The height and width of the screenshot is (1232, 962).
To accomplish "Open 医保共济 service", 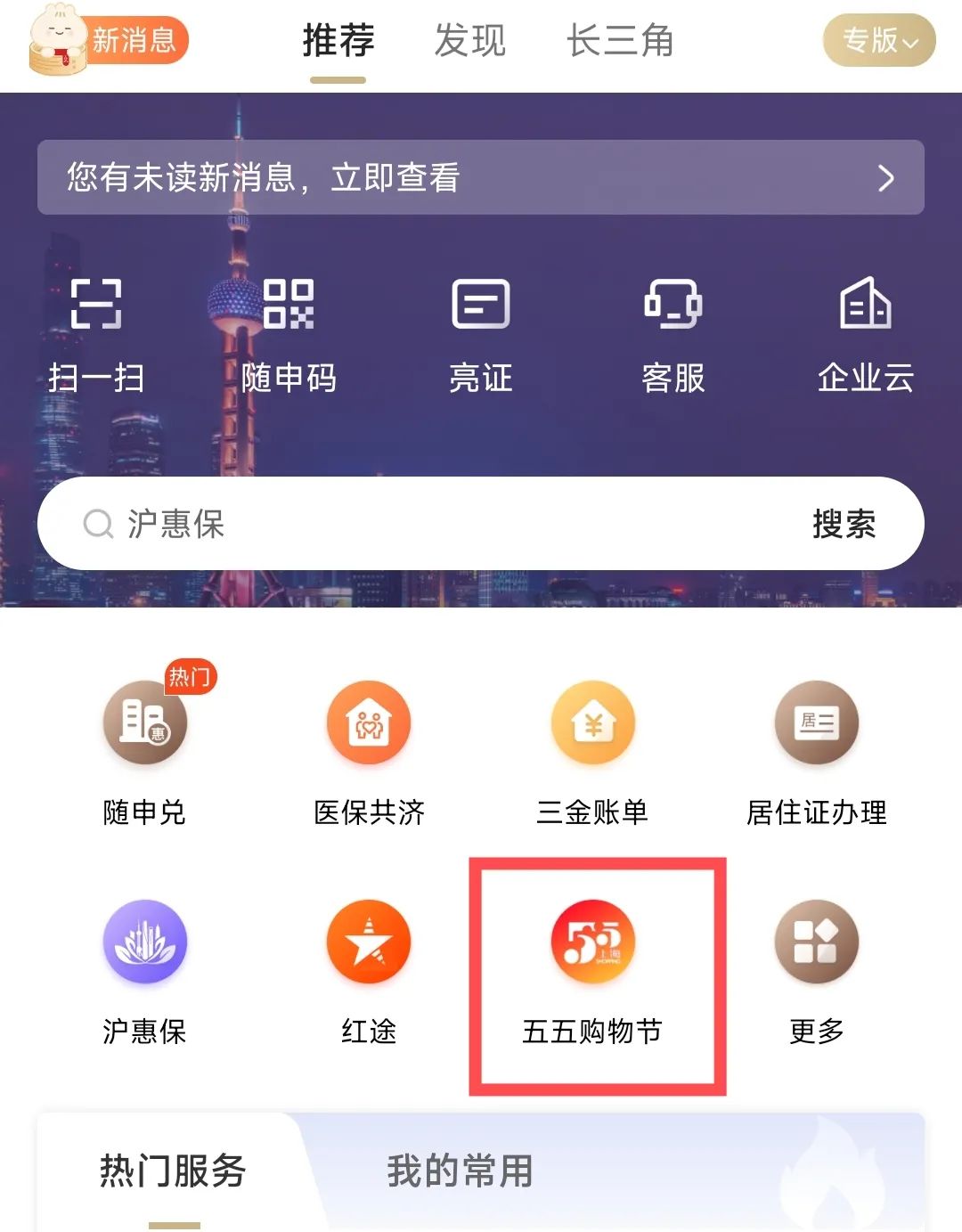I will (369, 748).
